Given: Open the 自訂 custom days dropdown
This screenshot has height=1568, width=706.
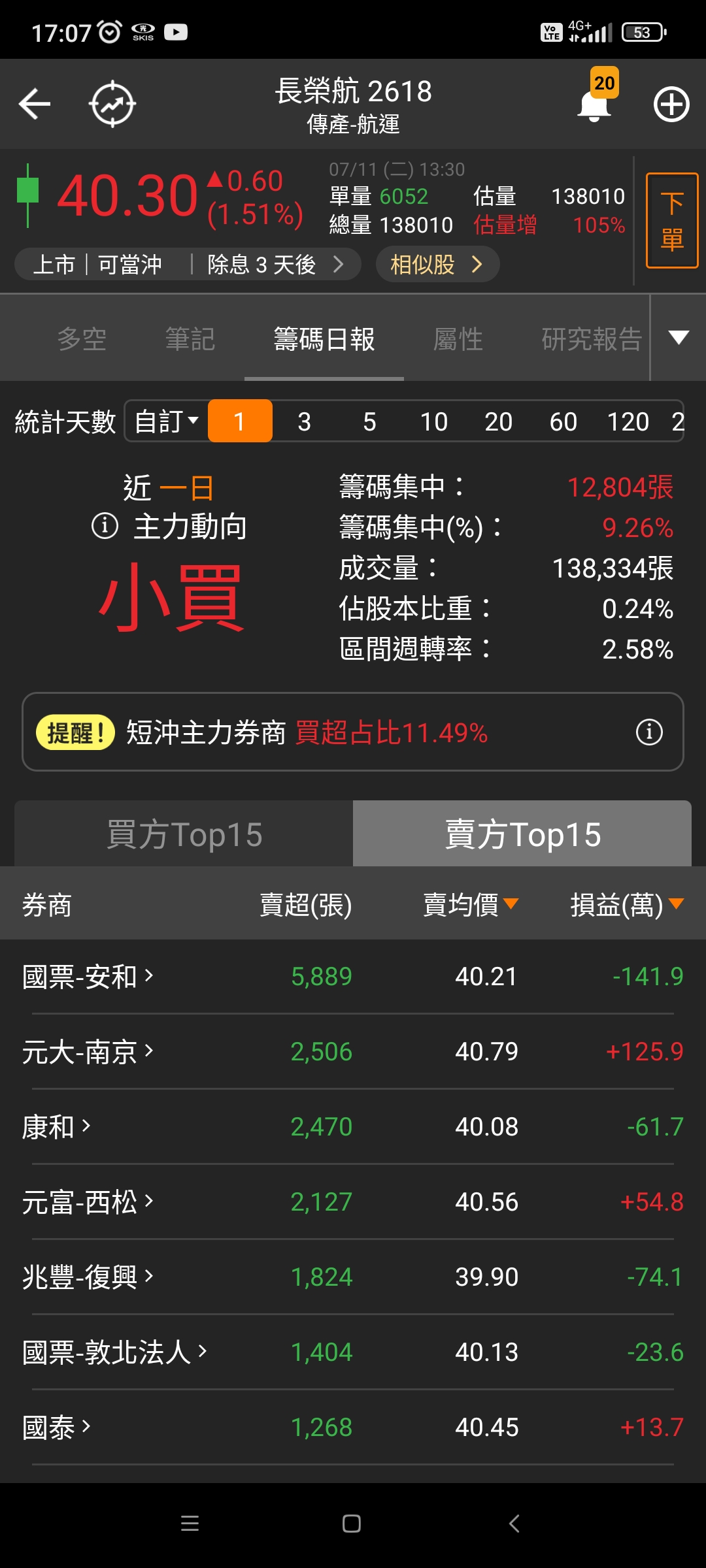Looking at the screenshot, I should [166, 421].
